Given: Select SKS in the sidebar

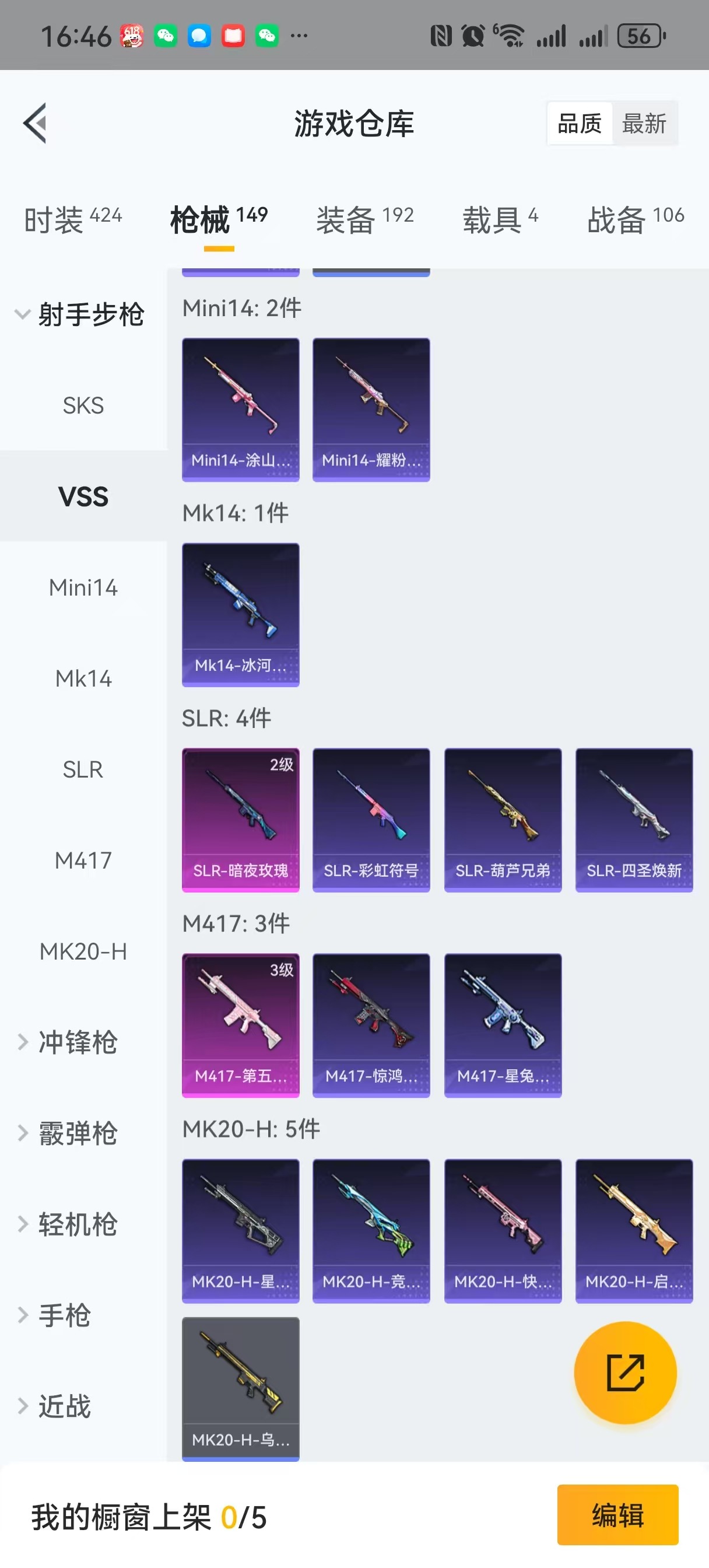Looking at the screenshot, I should coord(83,405).
